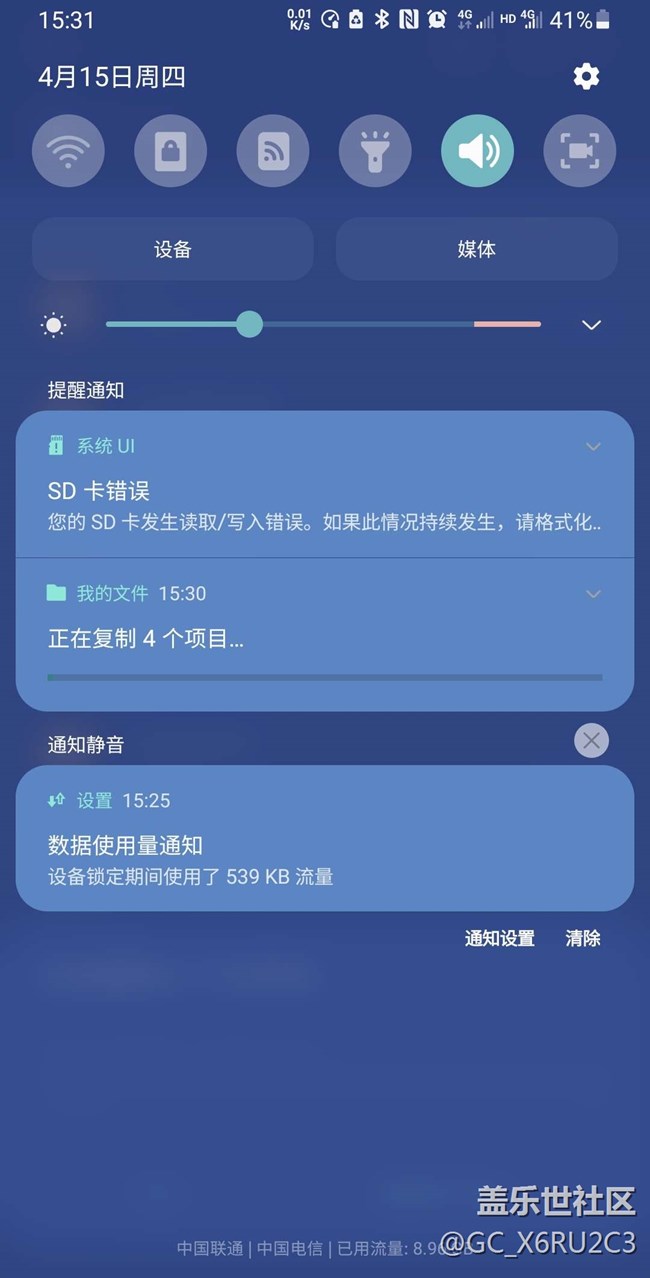The width and height of the screenshot is (650, 1278).
Task: Expand brightness options with the chevron
Action: (x=591, y=325)
